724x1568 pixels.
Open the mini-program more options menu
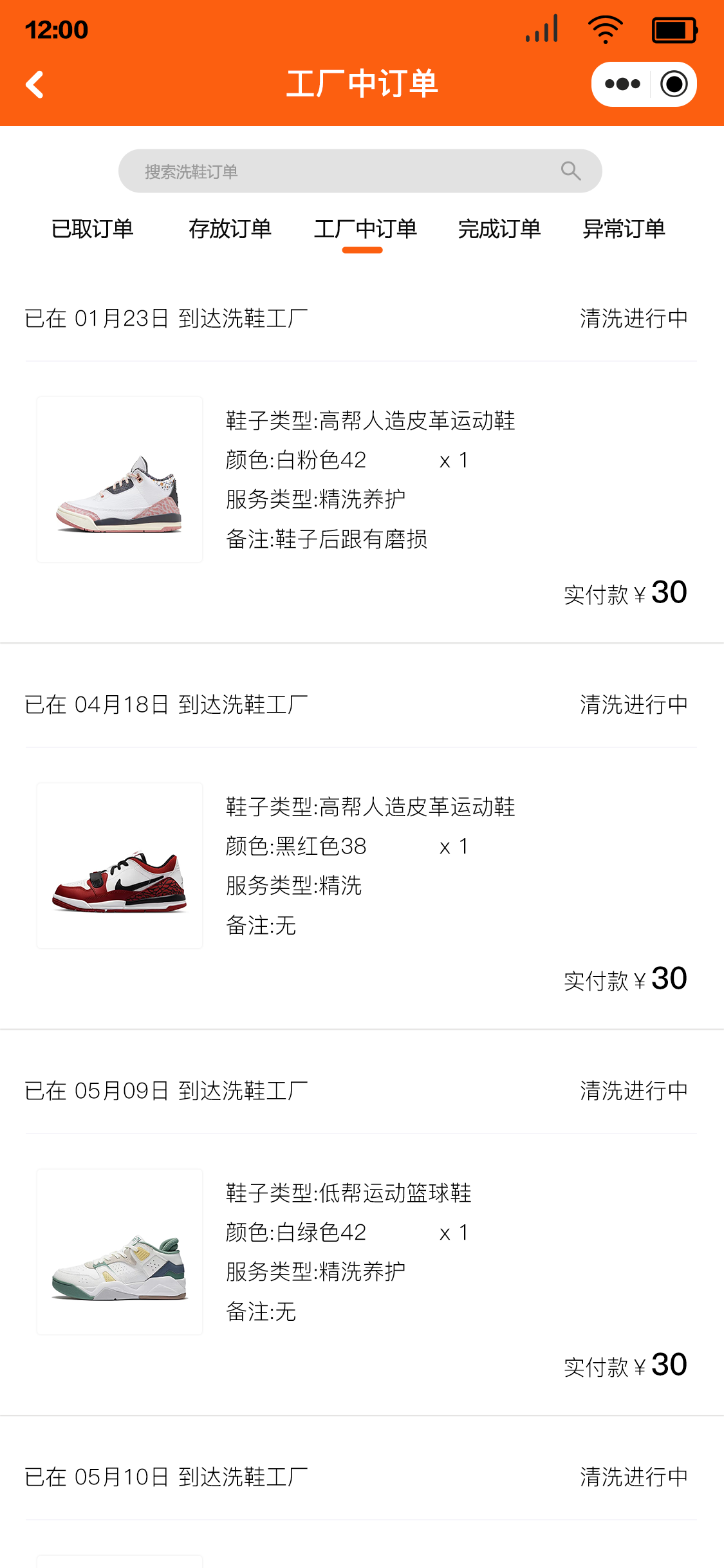pyautogui.click(x=622, y=84)
